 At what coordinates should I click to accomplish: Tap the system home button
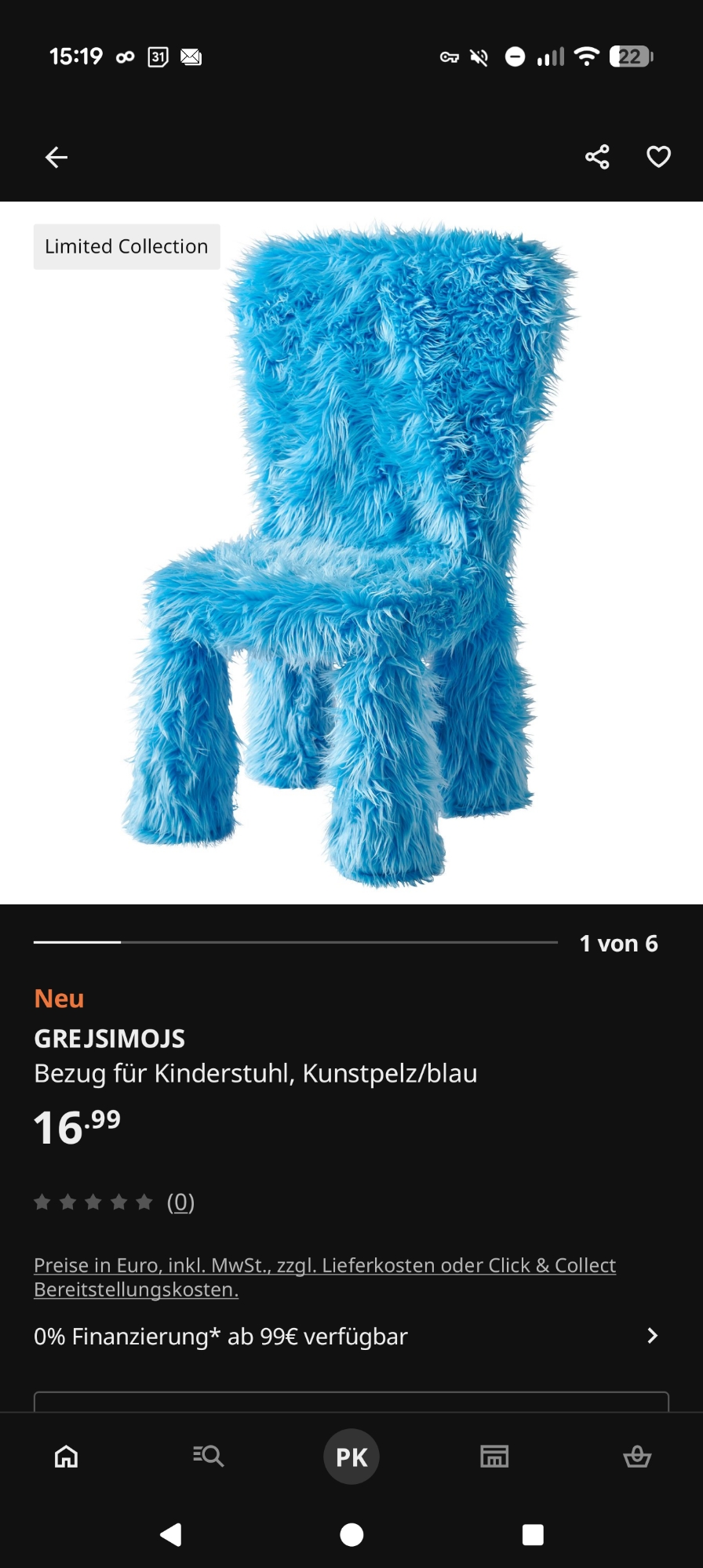pyautogui.click(x=351, y=1534)
